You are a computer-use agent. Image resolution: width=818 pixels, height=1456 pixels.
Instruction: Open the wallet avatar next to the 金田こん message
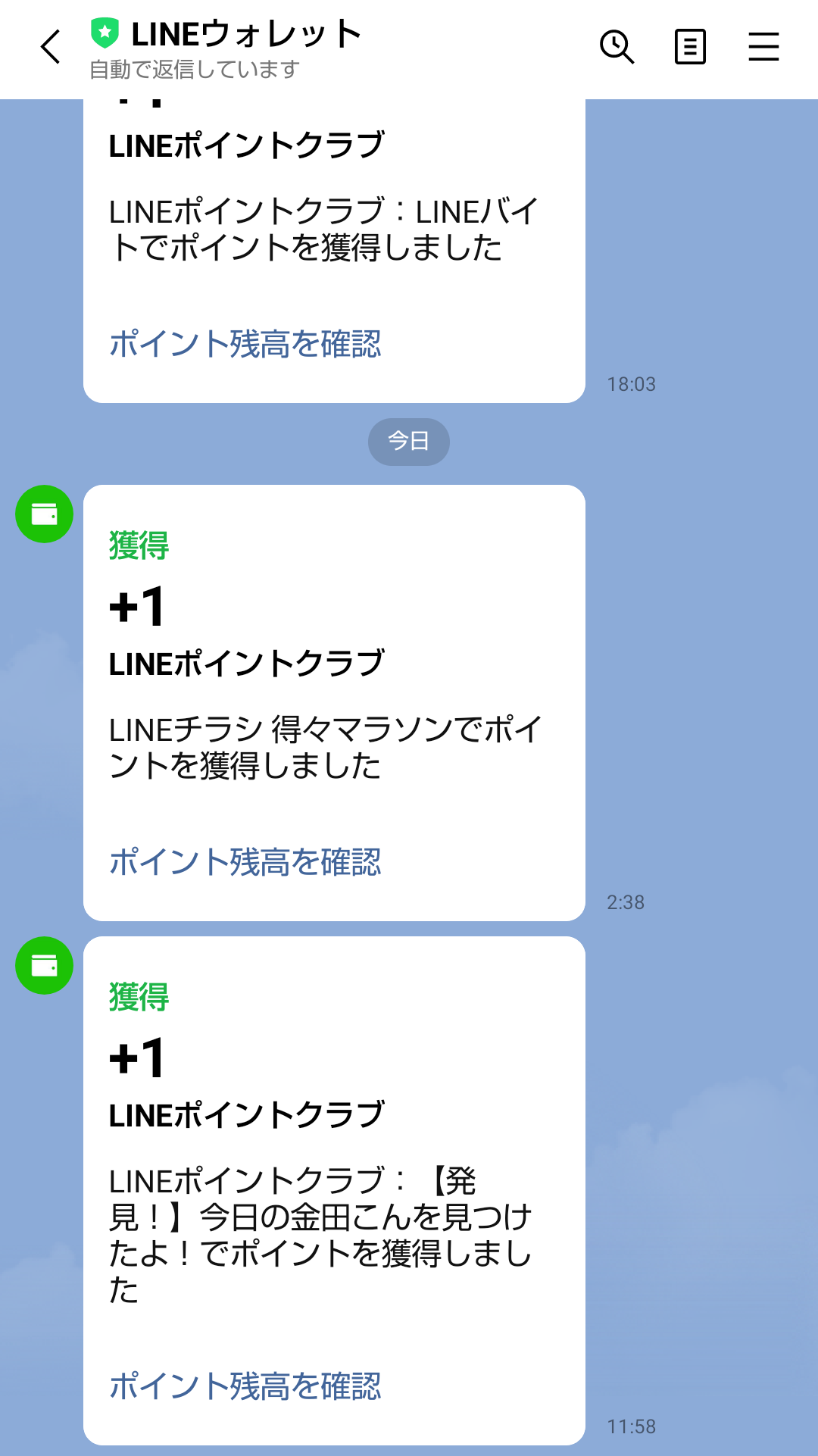[44, 966]
